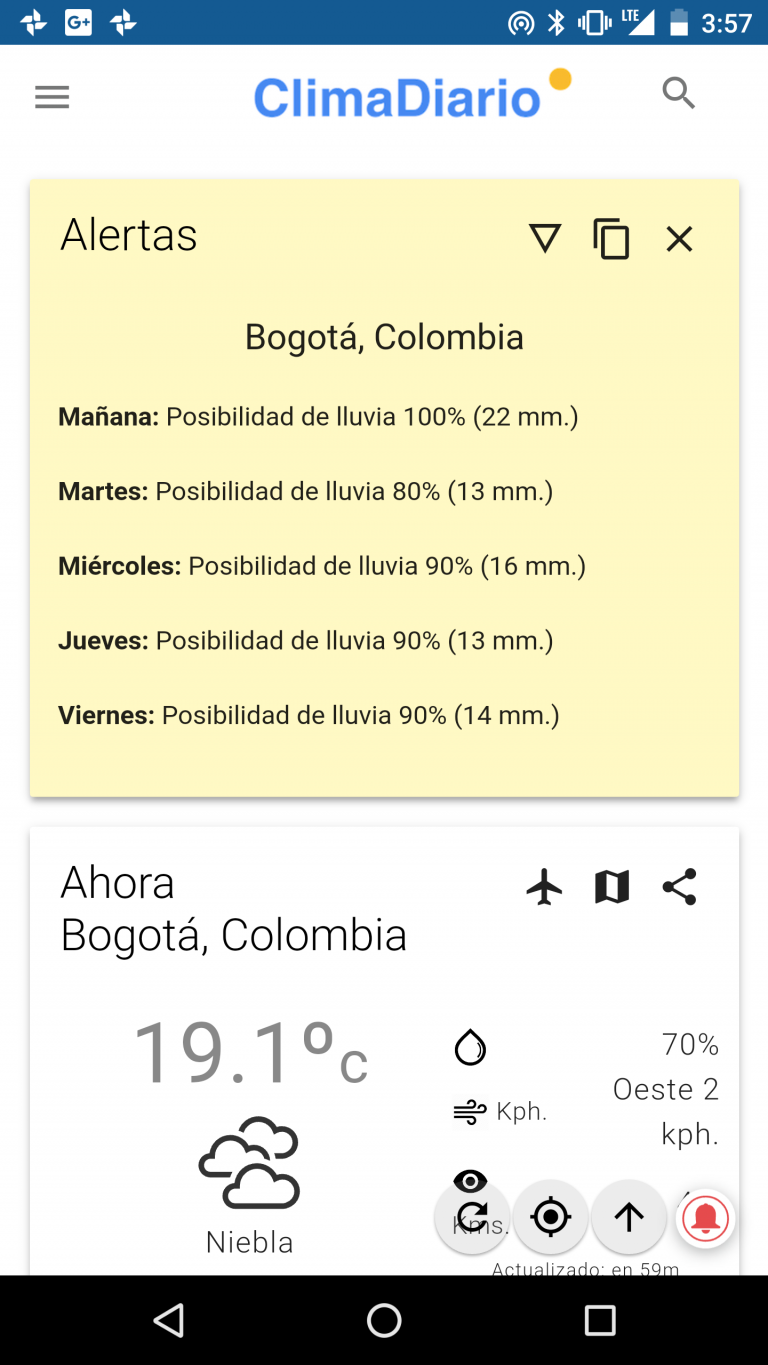Screen dimensions: 768x1365
Task: Go back using the system back button
Action: 168,1320
